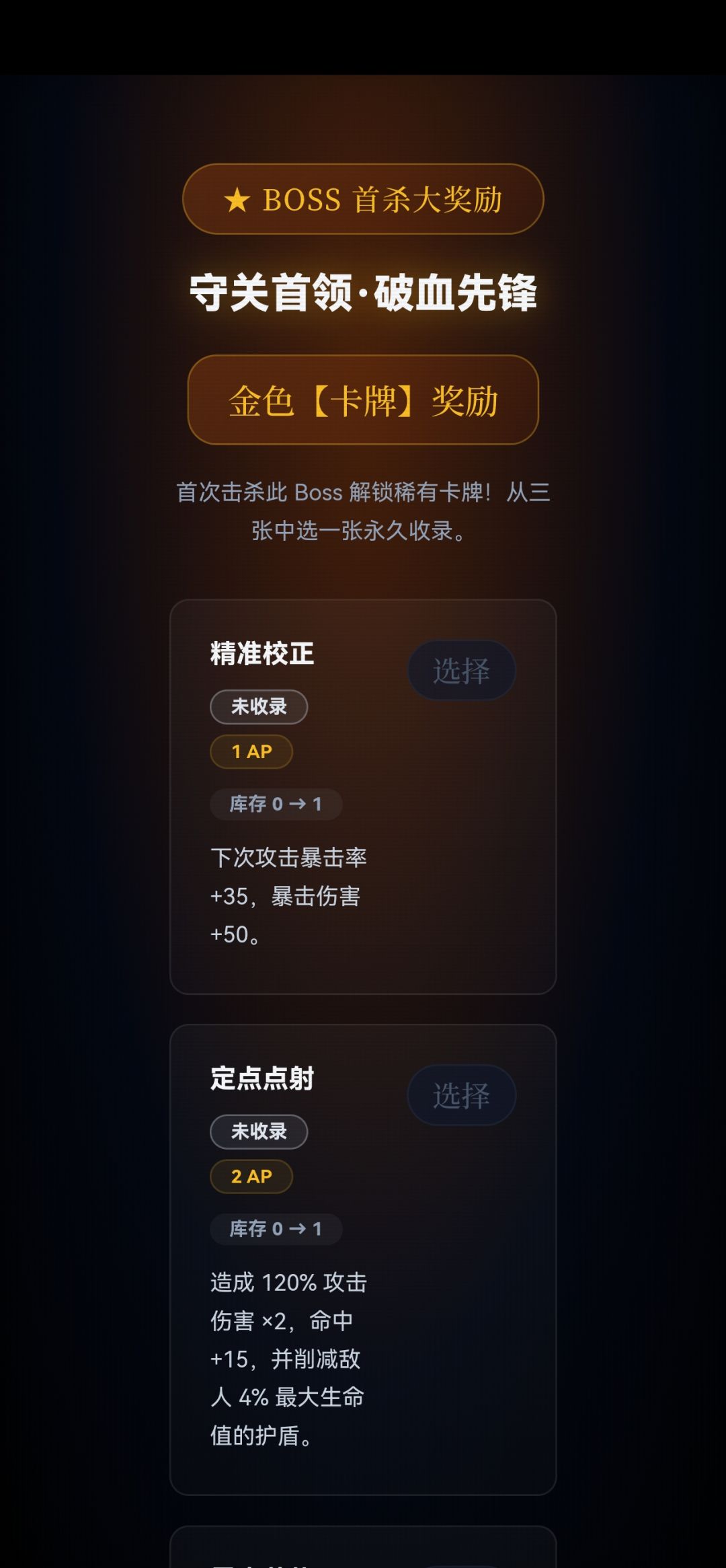Click the 精准校正 card title

click(261, 652)
